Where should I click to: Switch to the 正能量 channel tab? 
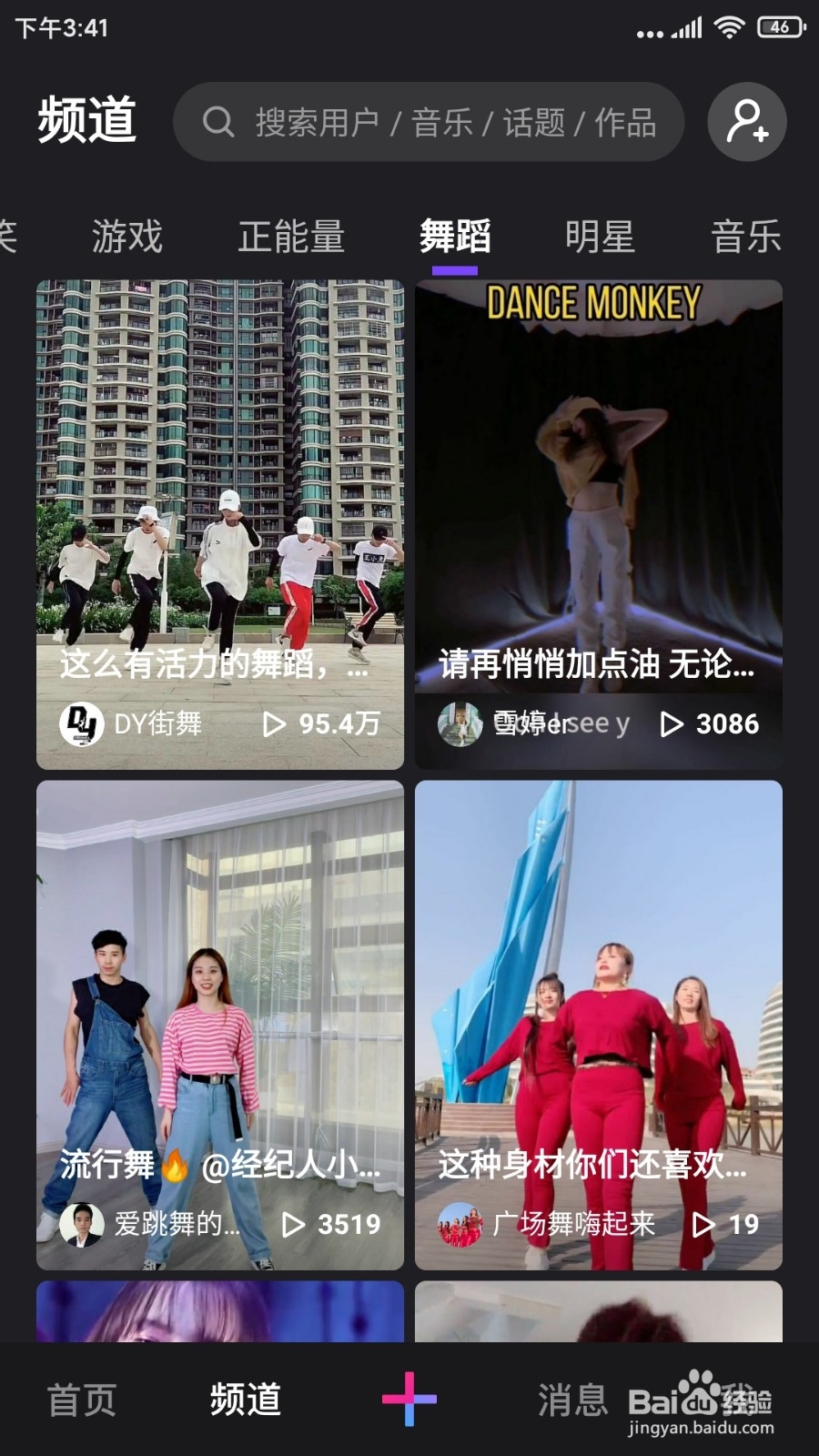click(291, 237)
